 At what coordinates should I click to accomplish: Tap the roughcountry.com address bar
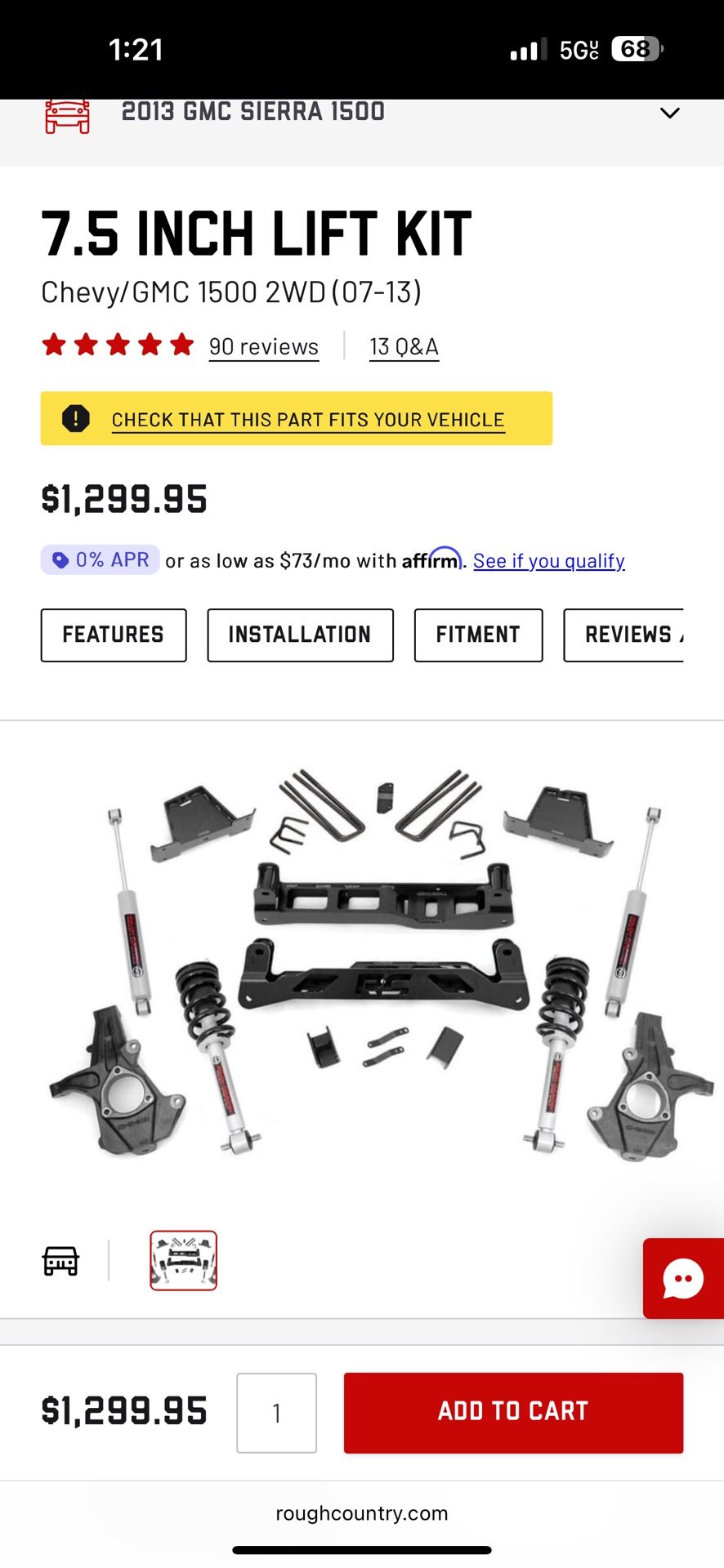(x=362, y=1513)
